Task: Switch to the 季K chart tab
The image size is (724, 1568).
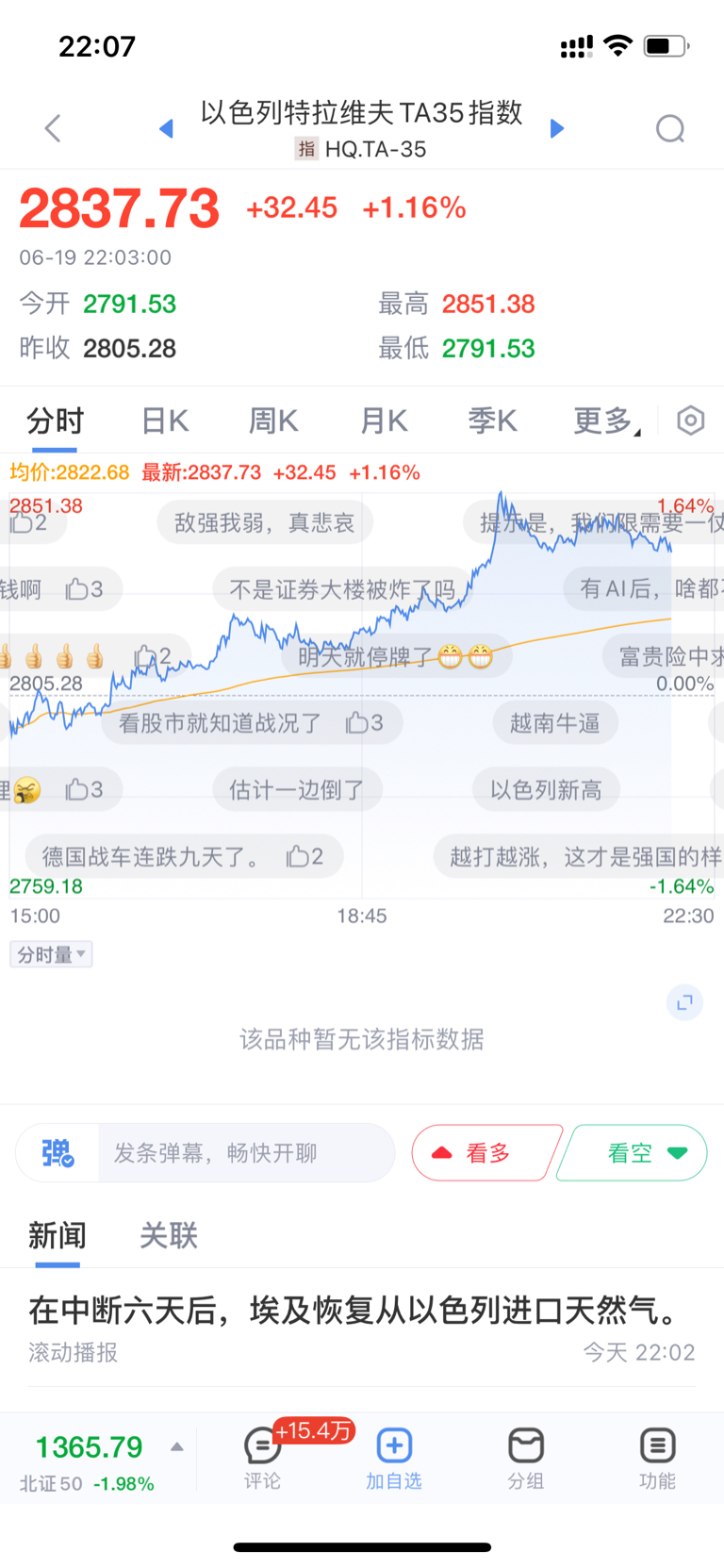Action: click(x=493, y=421)
